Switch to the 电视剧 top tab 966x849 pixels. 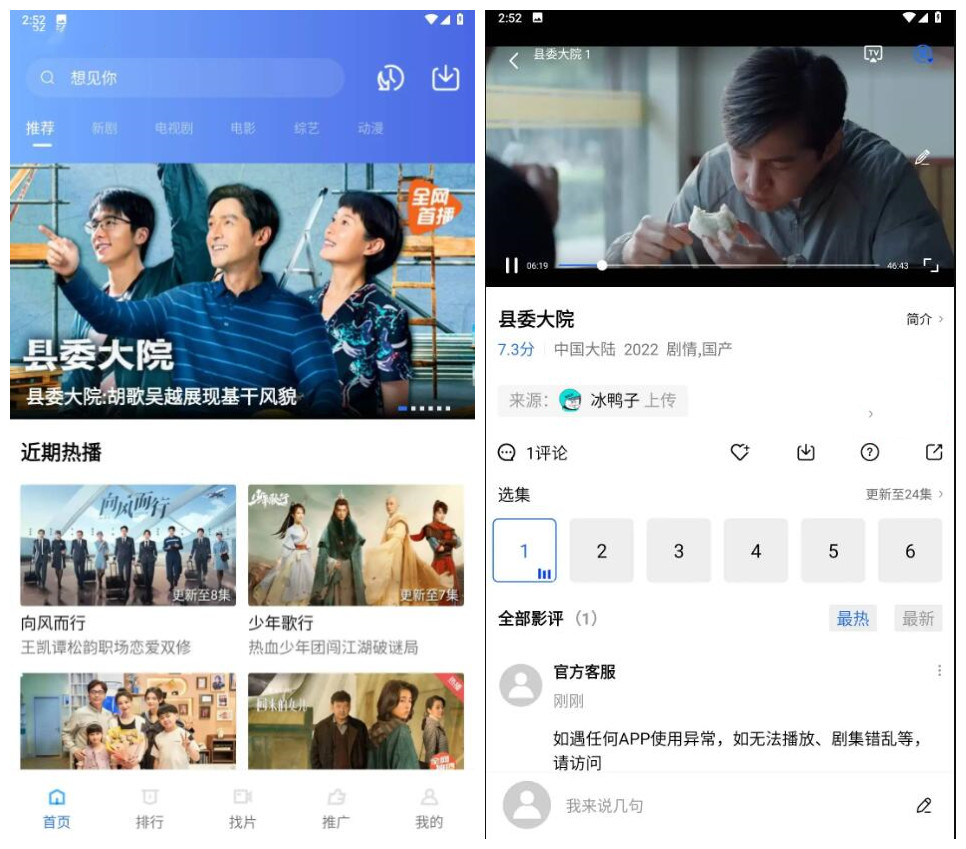click(x=173, y=129)
